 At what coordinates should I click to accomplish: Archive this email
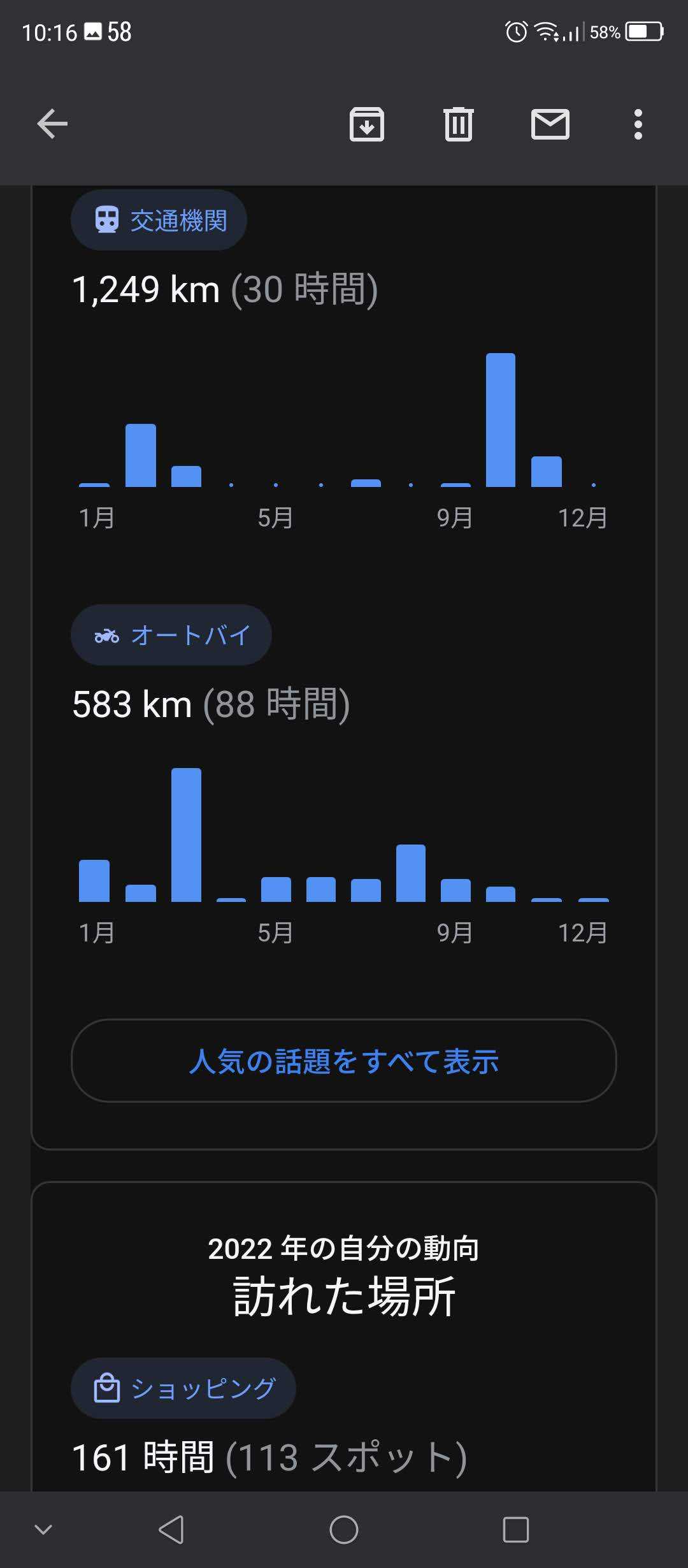click(366, 124)
